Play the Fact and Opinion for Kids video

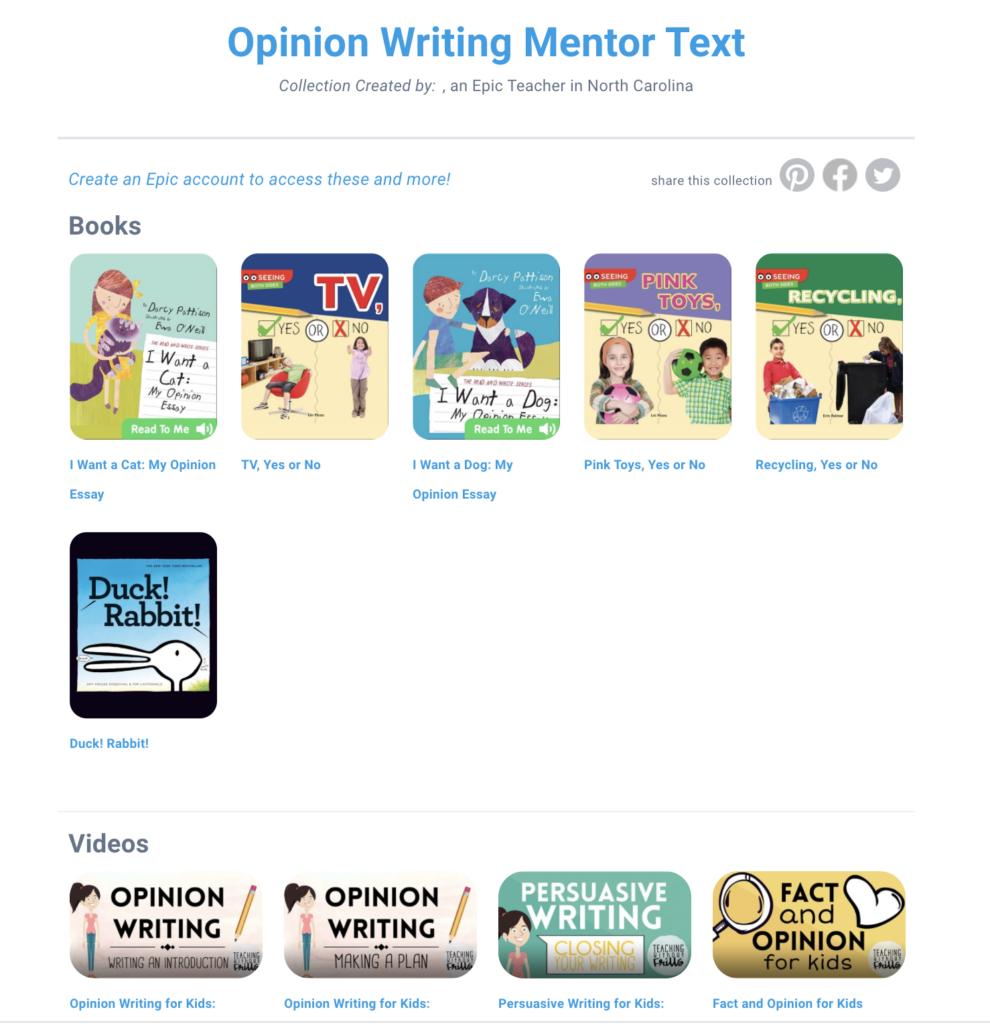click(808, 925)
